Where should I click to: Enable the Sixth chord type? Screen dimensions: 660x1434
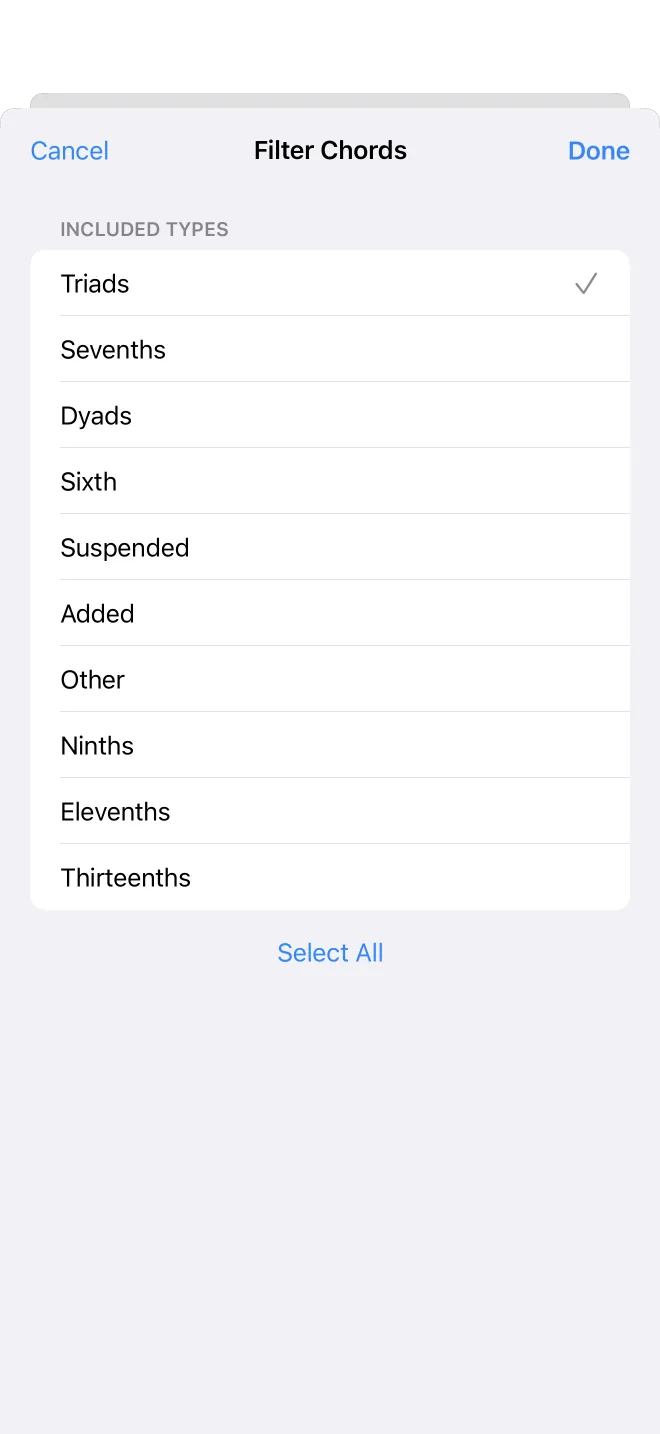[330, 481]
